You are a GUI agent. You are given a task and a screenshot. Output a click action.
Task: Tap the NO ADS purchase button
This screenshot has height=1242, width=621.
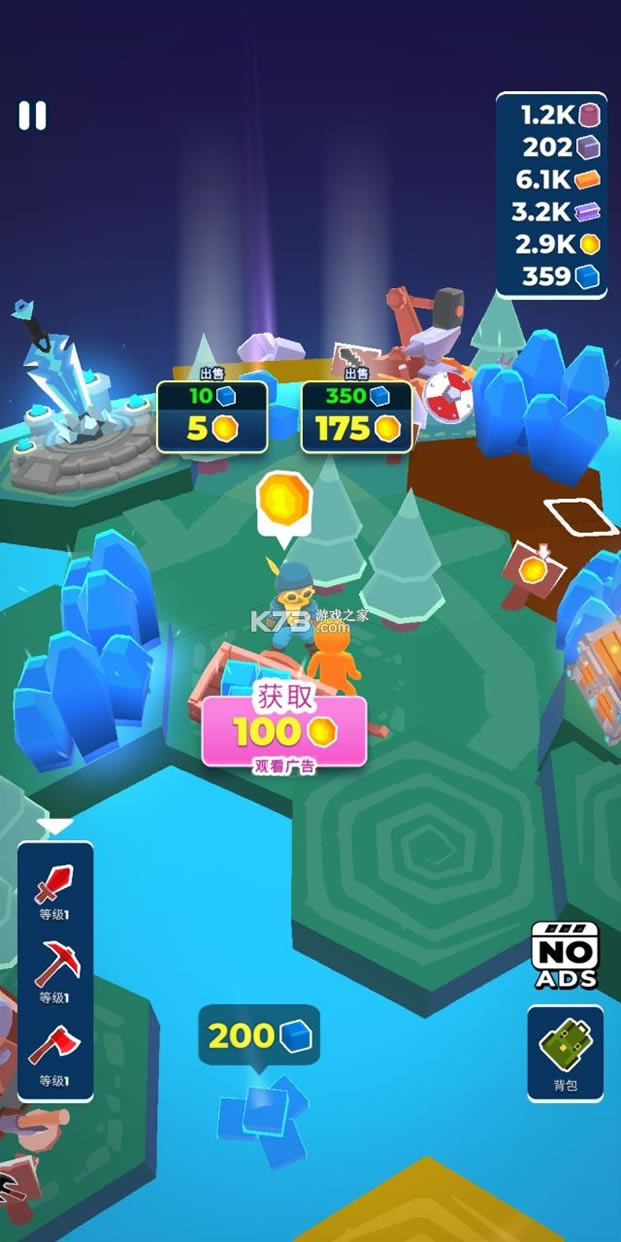[564, 956]
